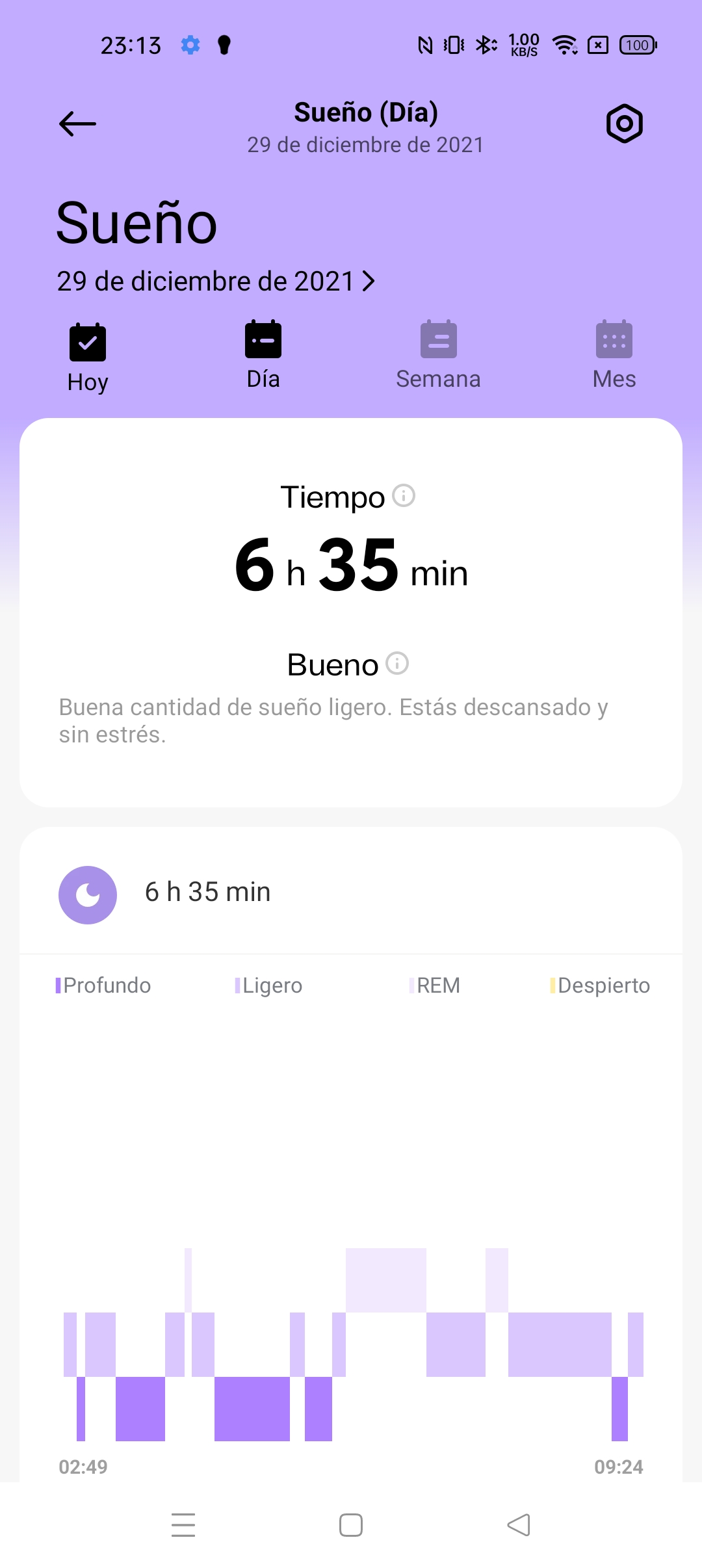Open recent apps from the navigation bar
Viewport: 702px width, 1568px height.
point(183,1524)
